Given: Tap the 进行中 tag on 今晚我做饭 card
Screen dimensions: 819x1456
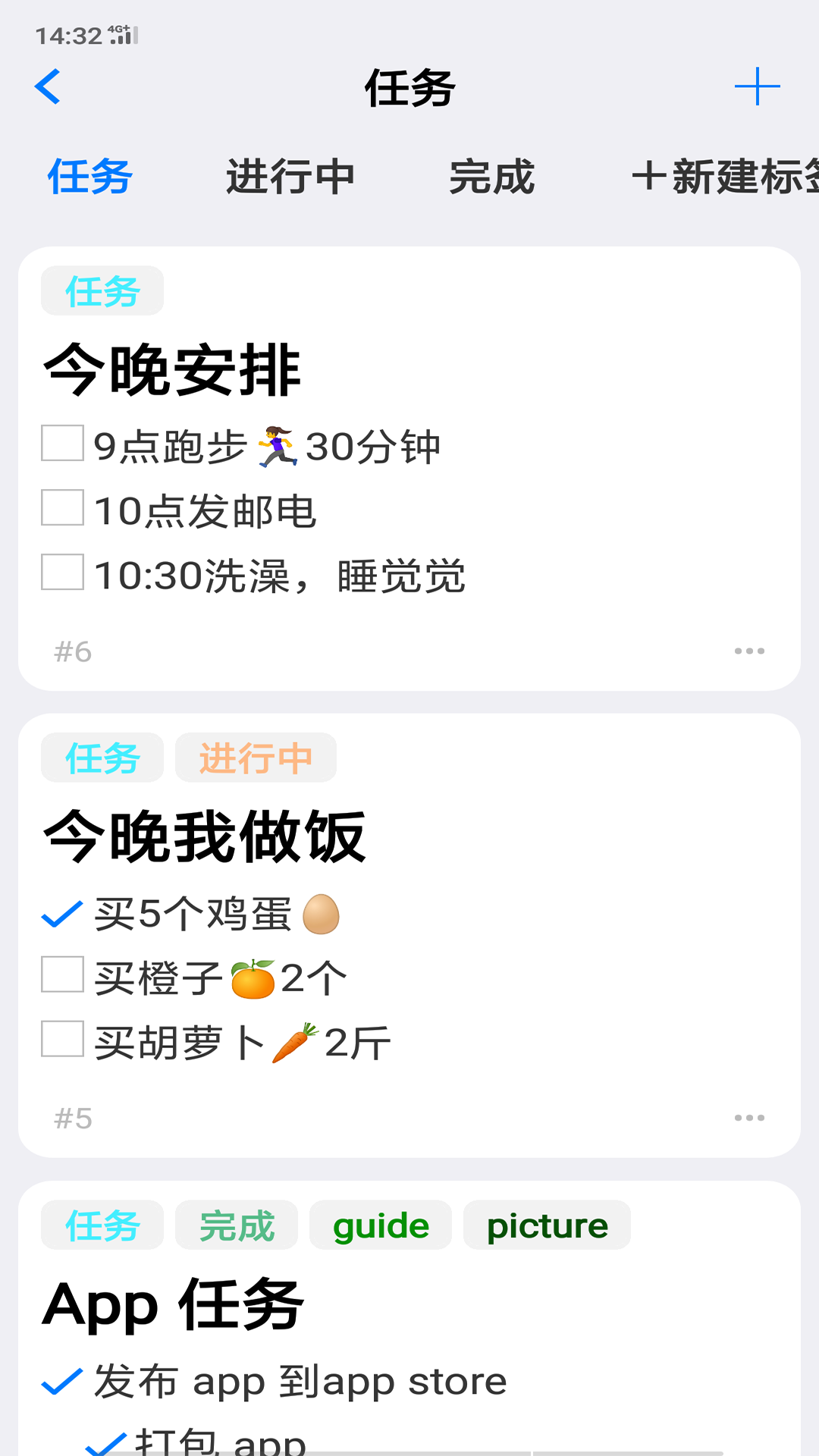Looking at the screenshot, I should 256,757.
